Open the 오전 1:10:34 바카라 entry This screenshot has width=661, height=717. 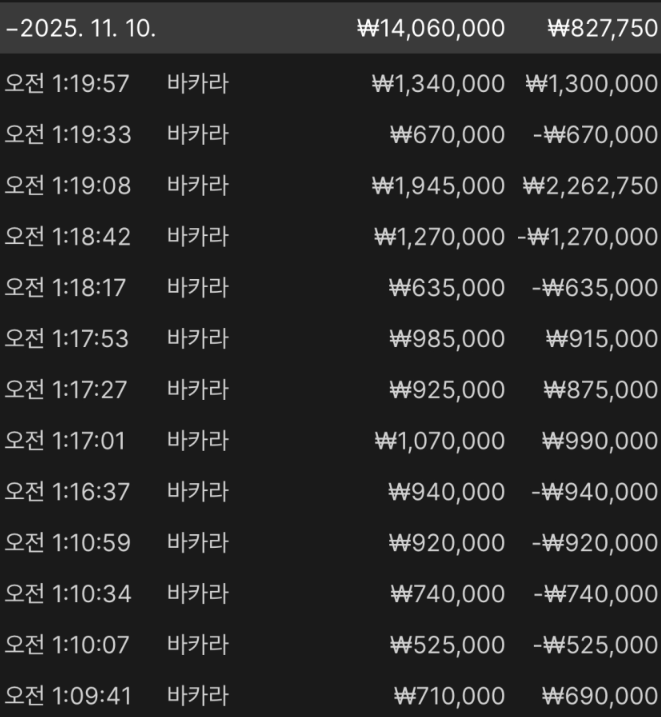[x=330, y=594]
